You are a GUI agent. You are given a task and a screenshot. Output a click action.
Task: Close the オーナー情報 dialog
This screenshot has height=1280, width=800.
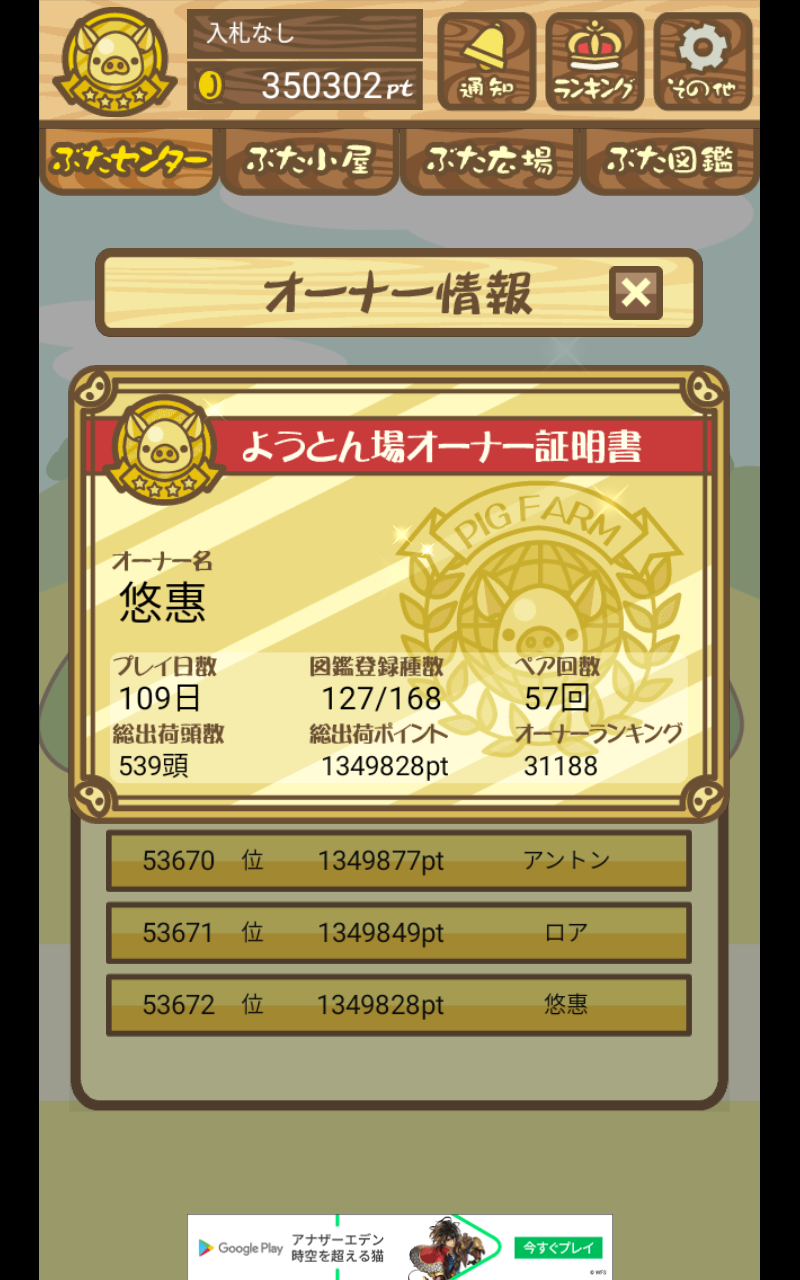636,293
